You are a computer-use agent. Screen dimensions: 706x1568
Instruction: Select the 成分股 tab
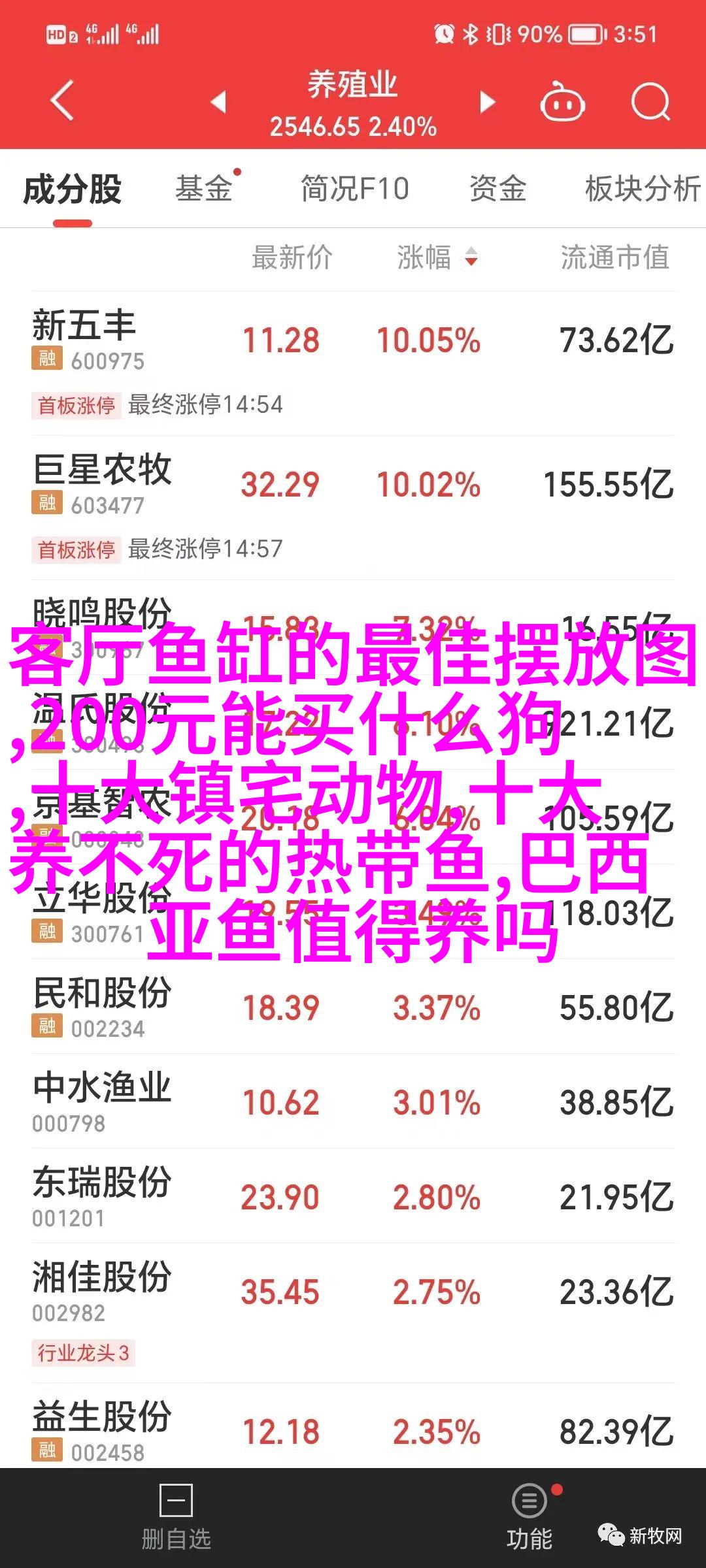click(73, 189)
